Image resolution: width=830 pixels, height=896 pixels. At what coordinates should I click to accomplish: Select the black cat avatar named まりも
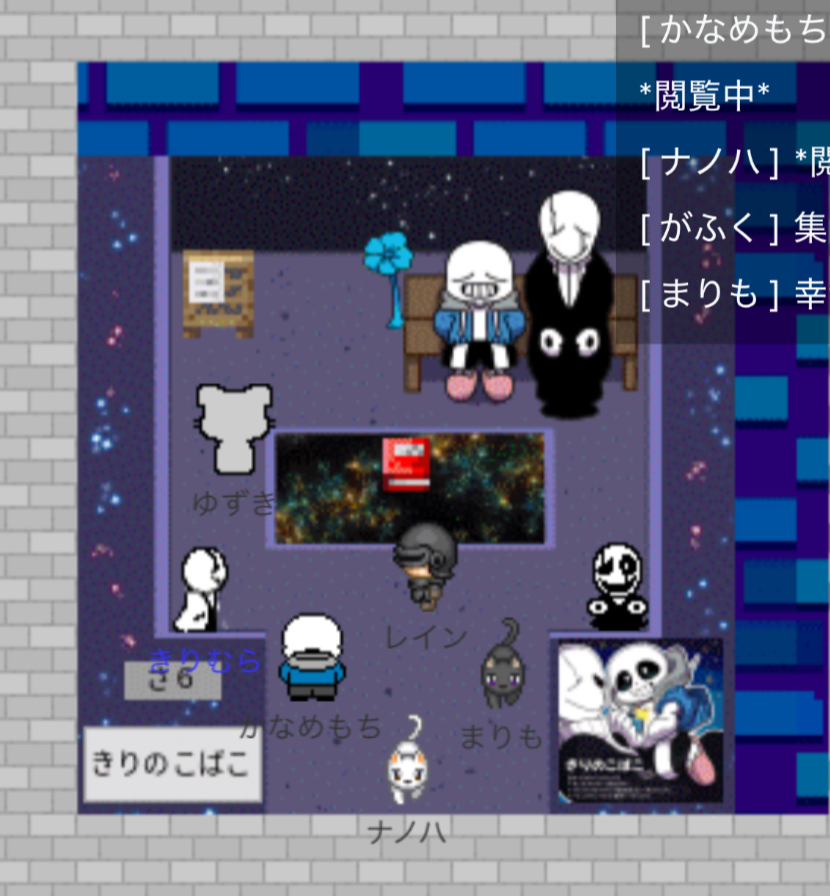coord(501,670)
